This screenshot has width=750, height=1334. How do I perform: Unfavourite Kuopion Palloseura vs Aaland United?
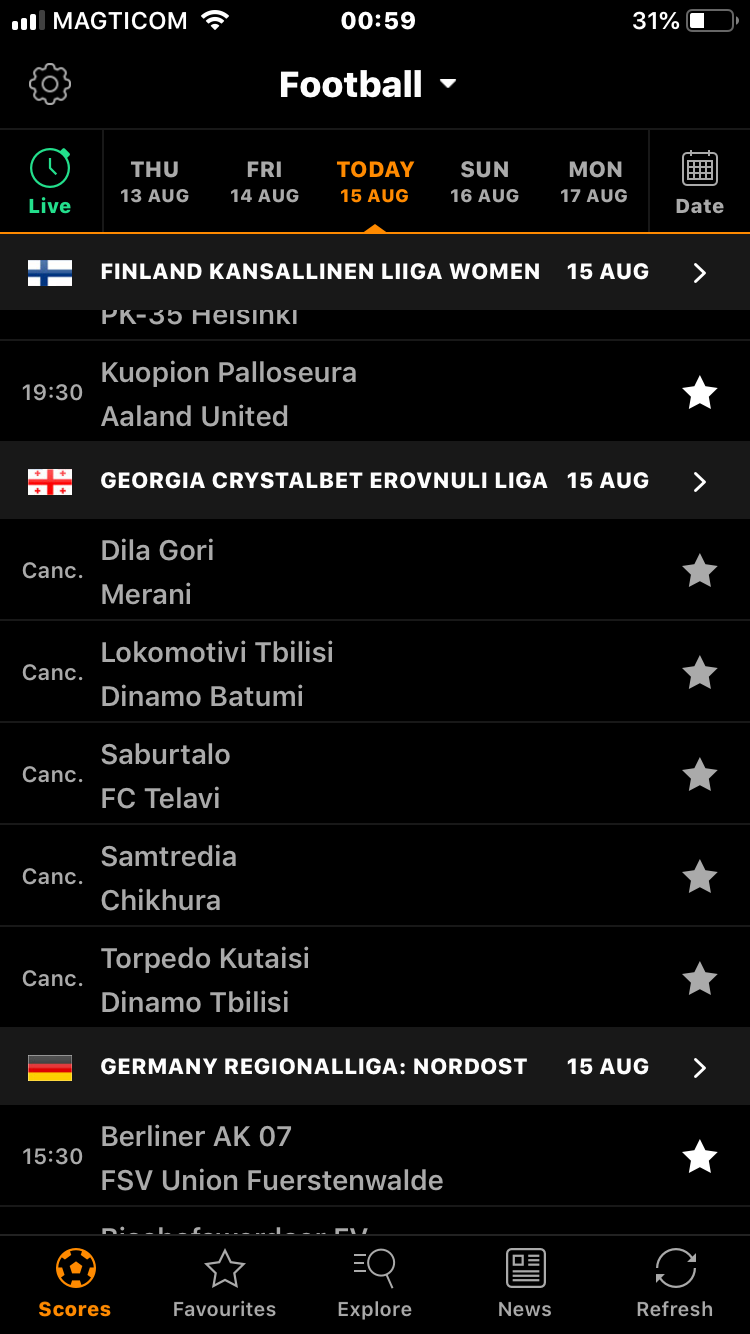[x=699, y=393]
